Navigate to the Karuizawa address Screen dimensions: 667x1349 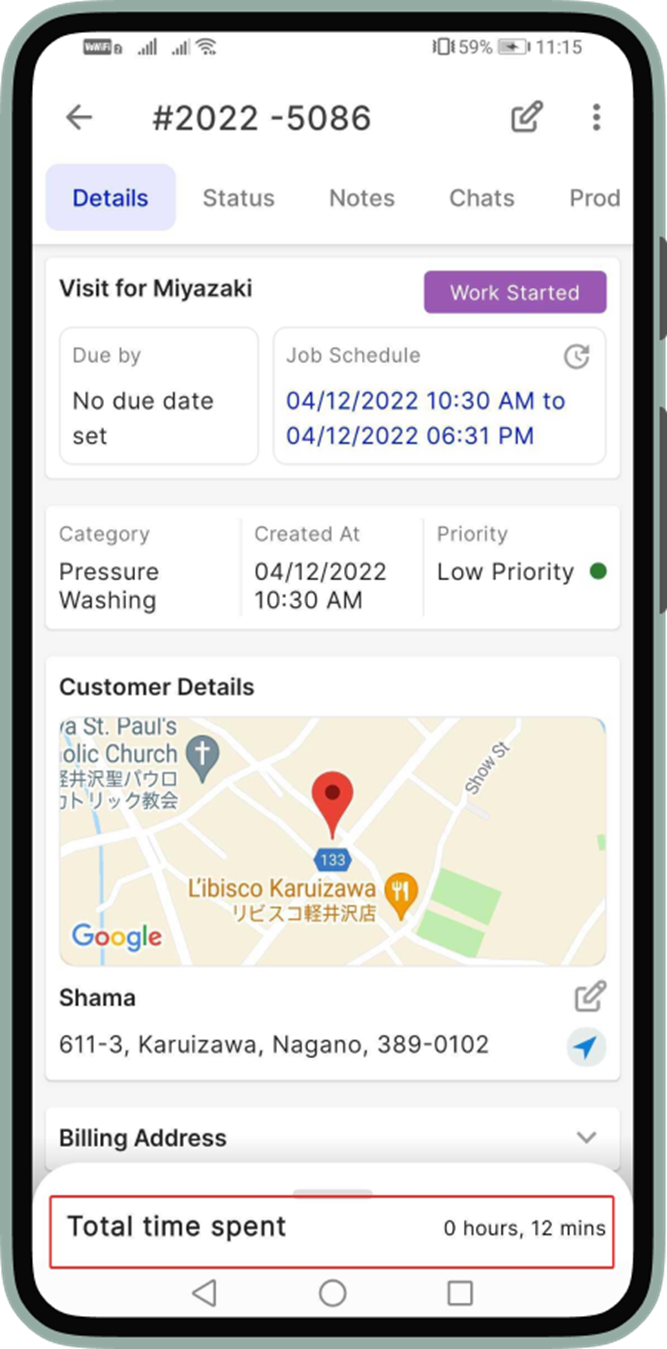tap(587, 1047)
